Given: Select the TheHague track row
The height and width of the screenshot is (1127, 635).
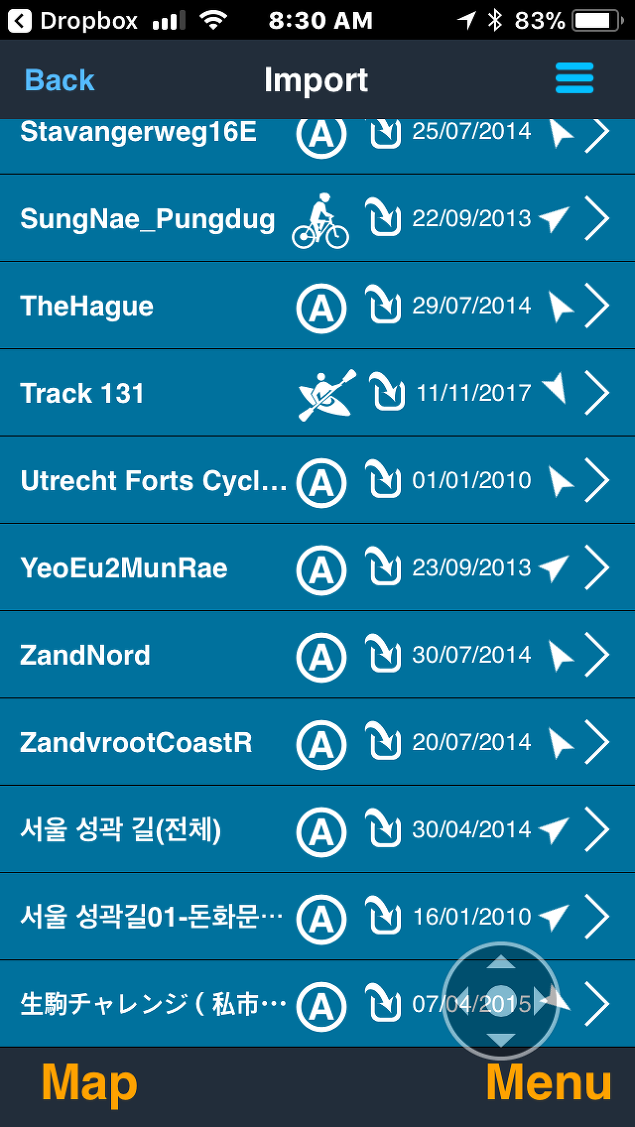Looking at the screenshot, I should (x=317, y=306).
